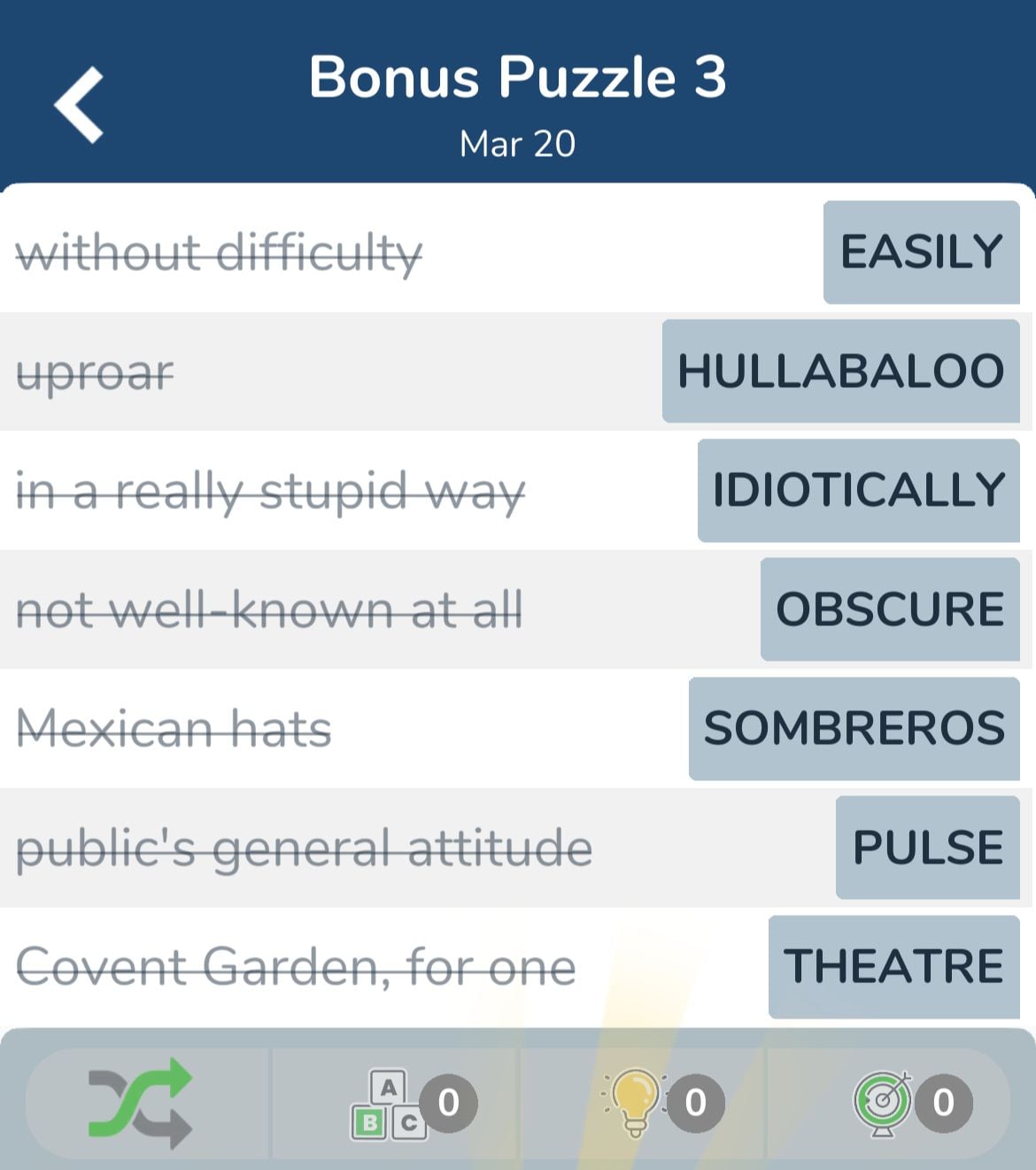The height and width of the screenshot is (1170, 1036).
Task: Select the SOMBREROS answer tile
Action: click(x=854, y=729)
